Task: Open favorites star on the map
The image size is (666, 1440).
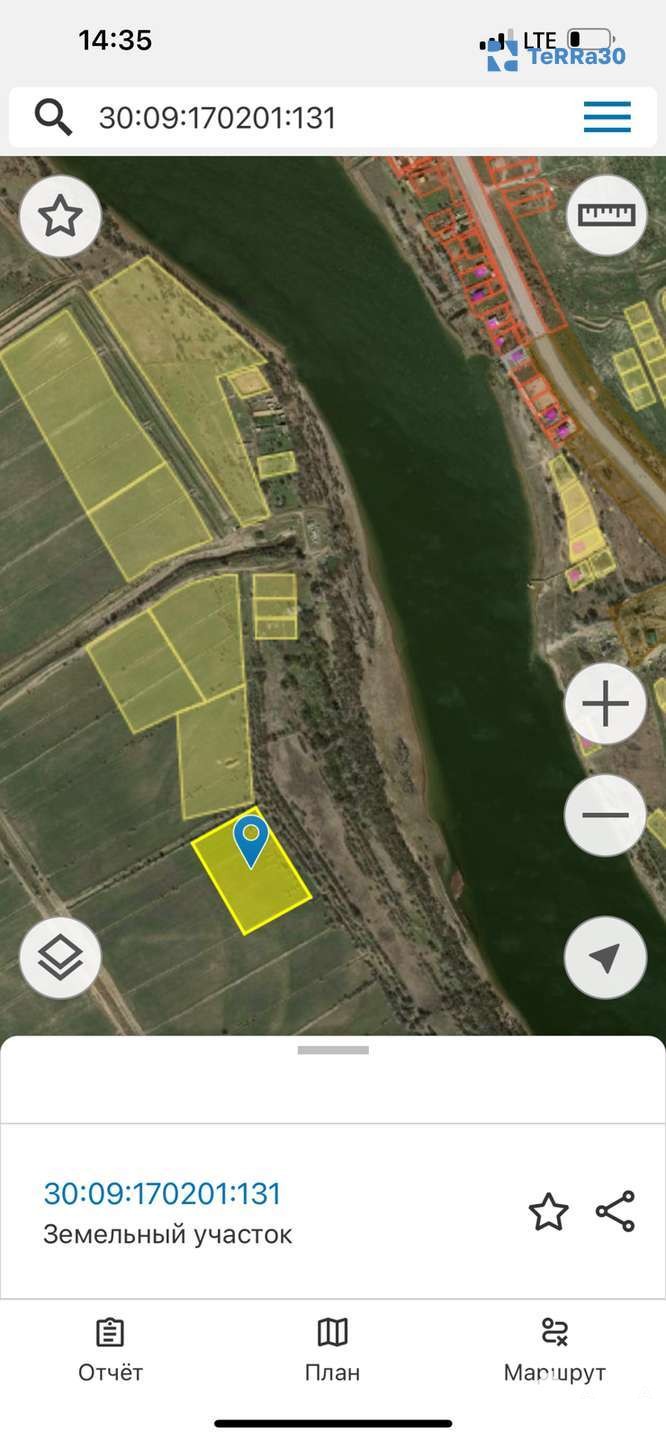Action: pyautogui.click(x=60, y=216)
